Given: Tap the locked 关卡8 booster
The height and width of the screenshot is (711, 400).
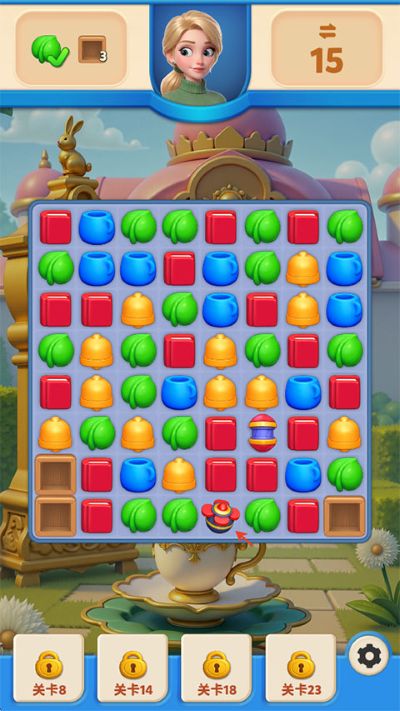Looking at the screenshot, I should (49, 667).
